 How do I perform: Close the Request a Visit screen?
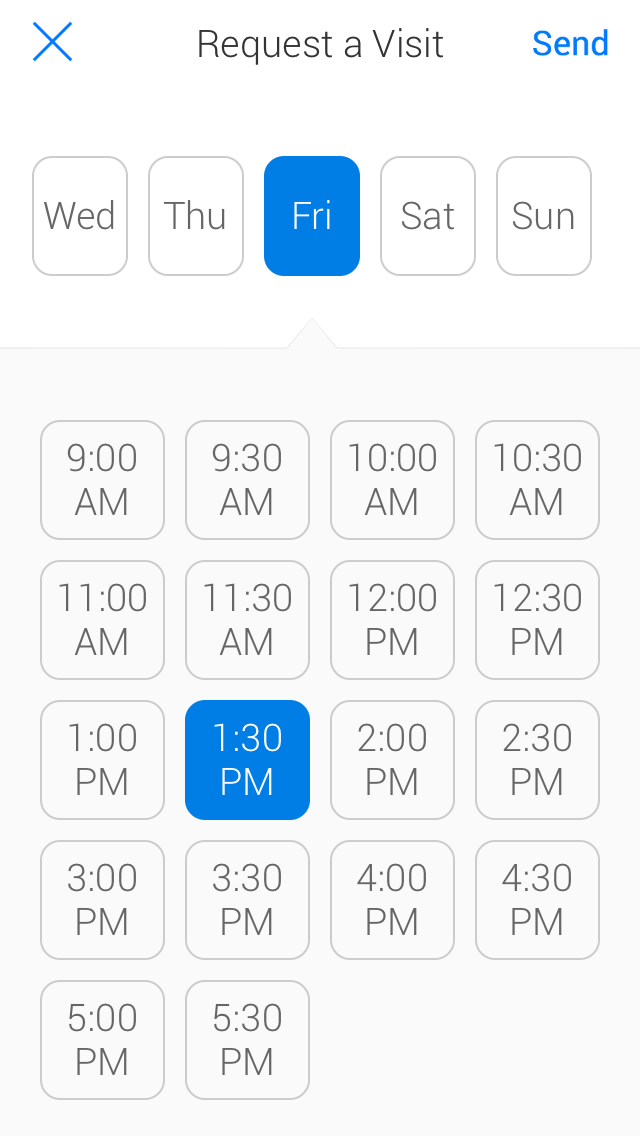(52, 43)
